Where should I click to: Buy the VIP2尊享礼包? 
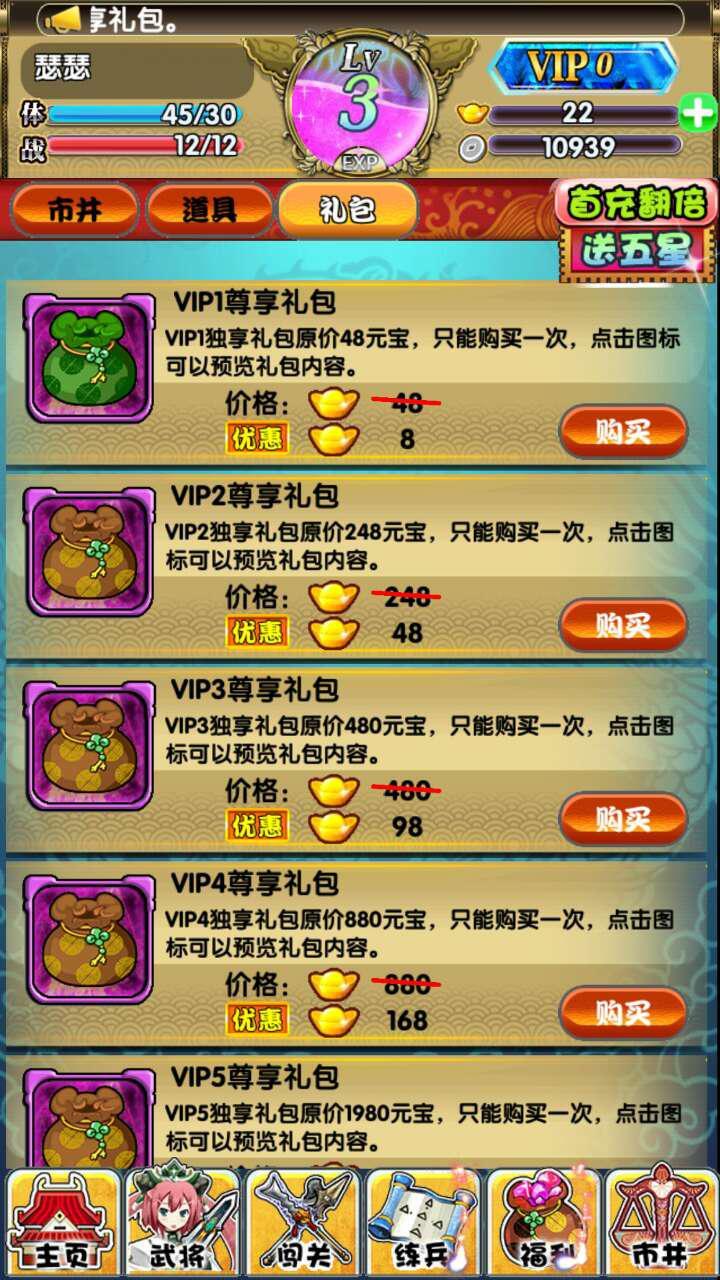click(623, 626)
